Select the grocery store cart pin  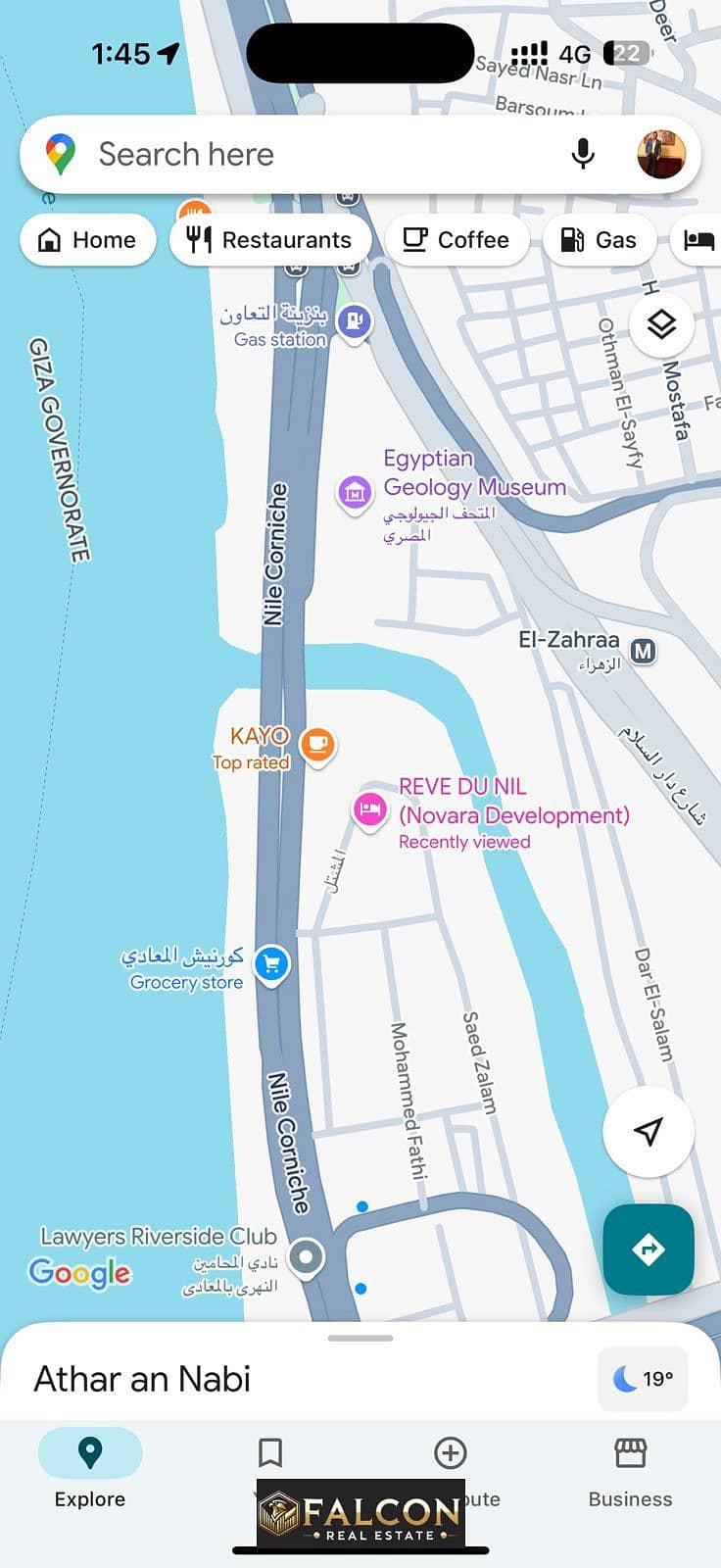coord(272,964)
